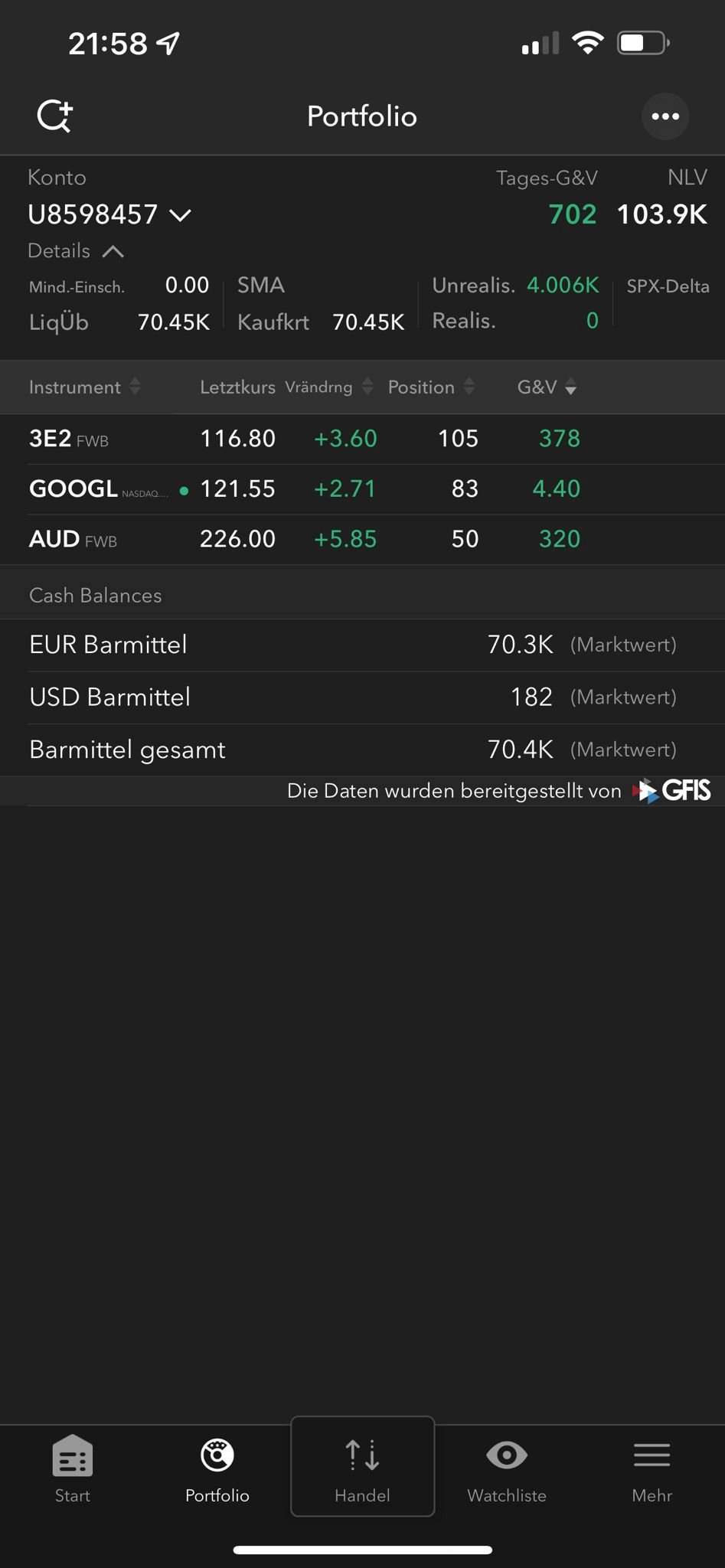725x1568 pixels.
Task: Select the Portfolio tab
Action: [x=217, y=1468]
